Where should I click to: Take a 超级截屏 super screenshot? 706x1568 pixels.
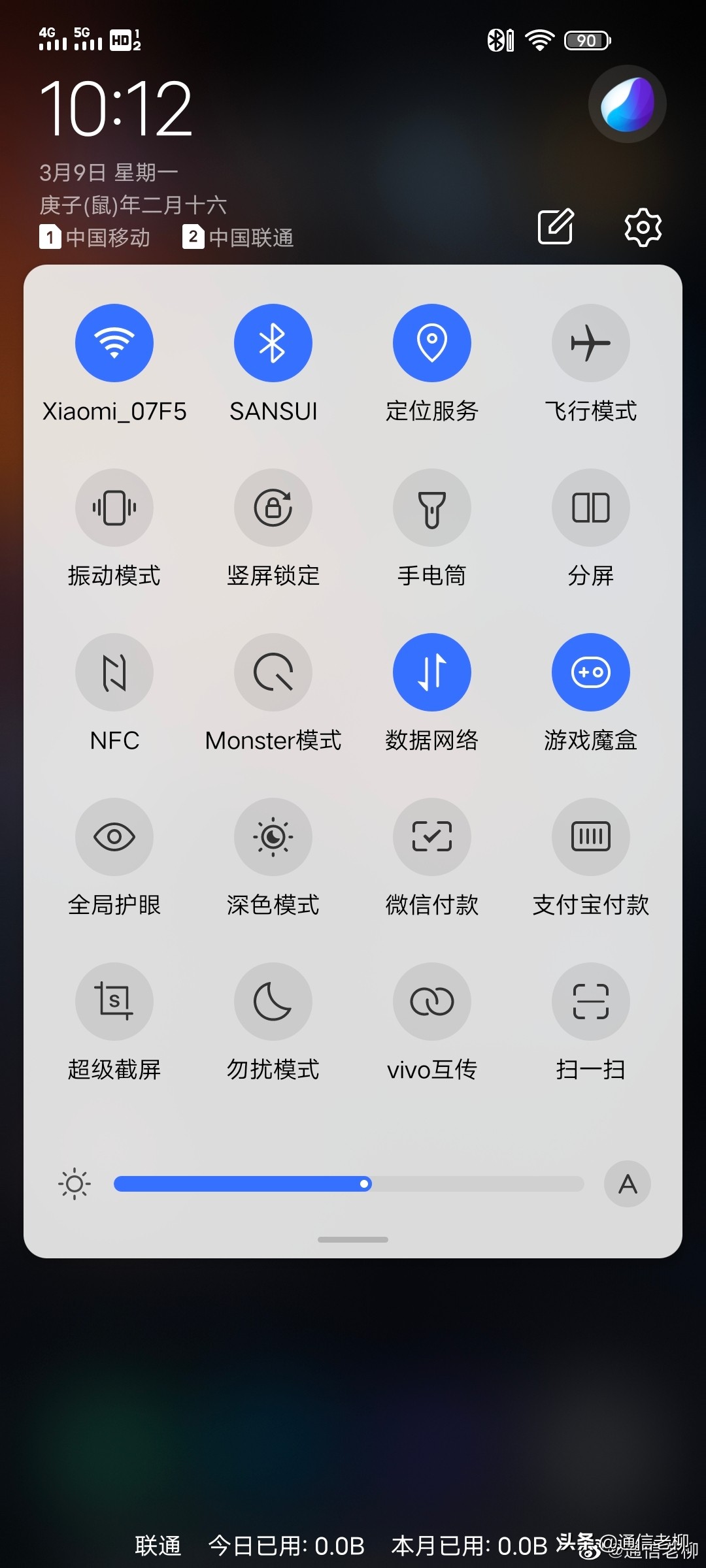coord(114,1002)
